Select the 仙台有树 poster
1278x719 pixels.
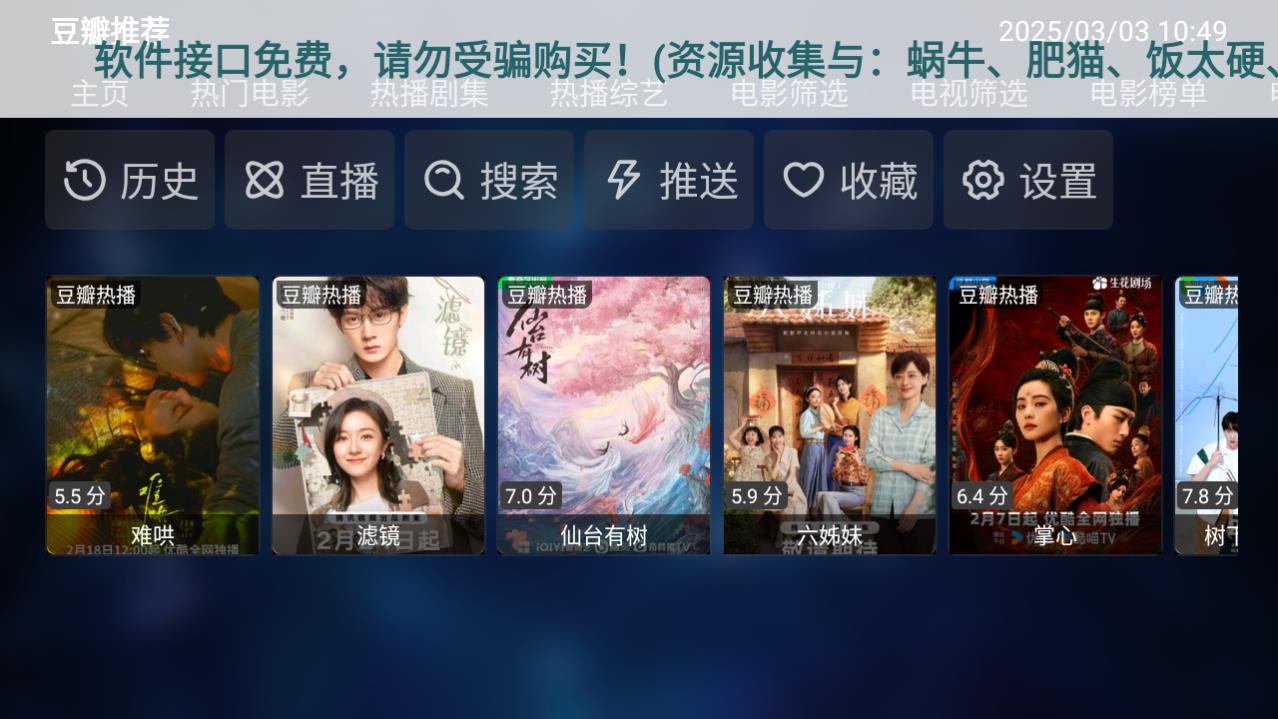point(604,415)
